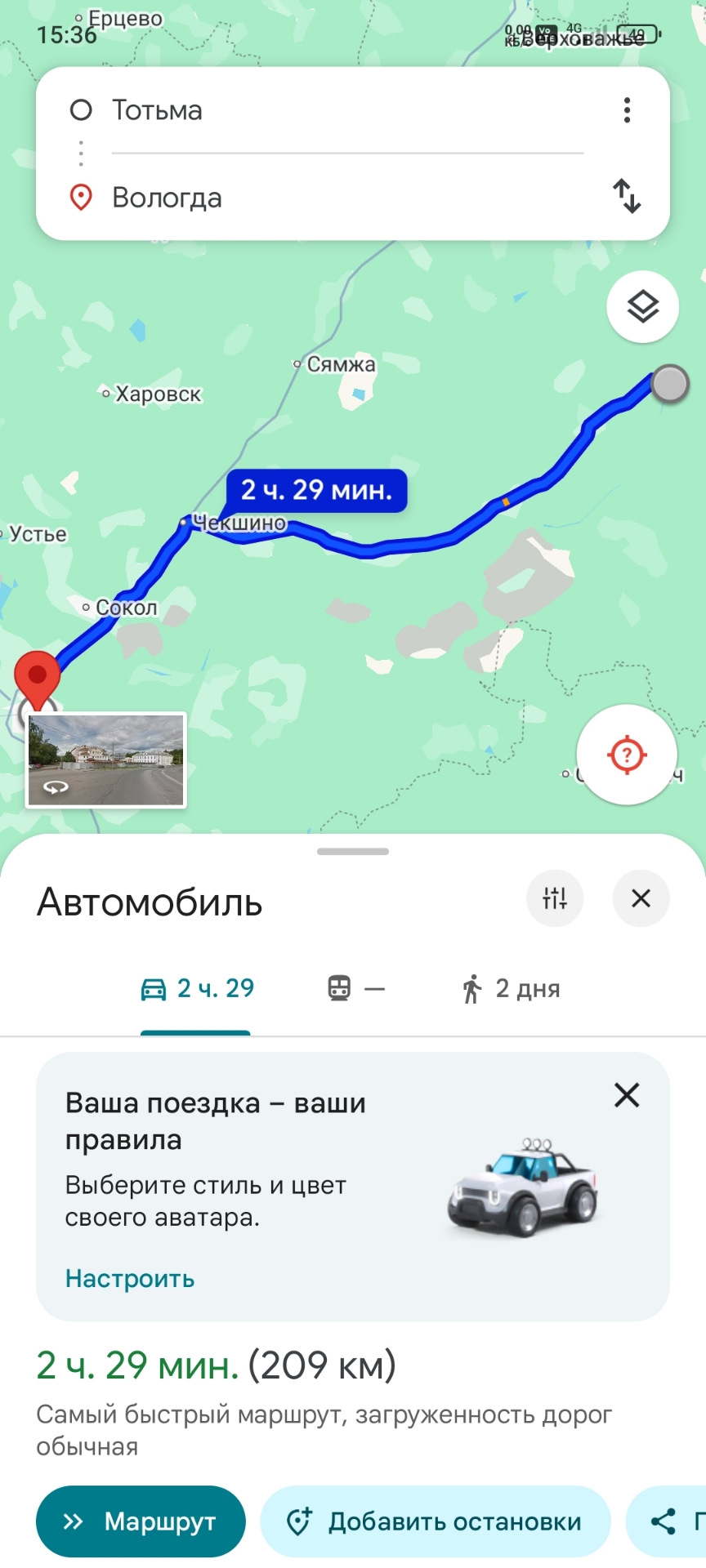Tap the 2 ч. 29 мин. route label
The height and width of the screenshot is (1568, 706).
pos(316,490)
